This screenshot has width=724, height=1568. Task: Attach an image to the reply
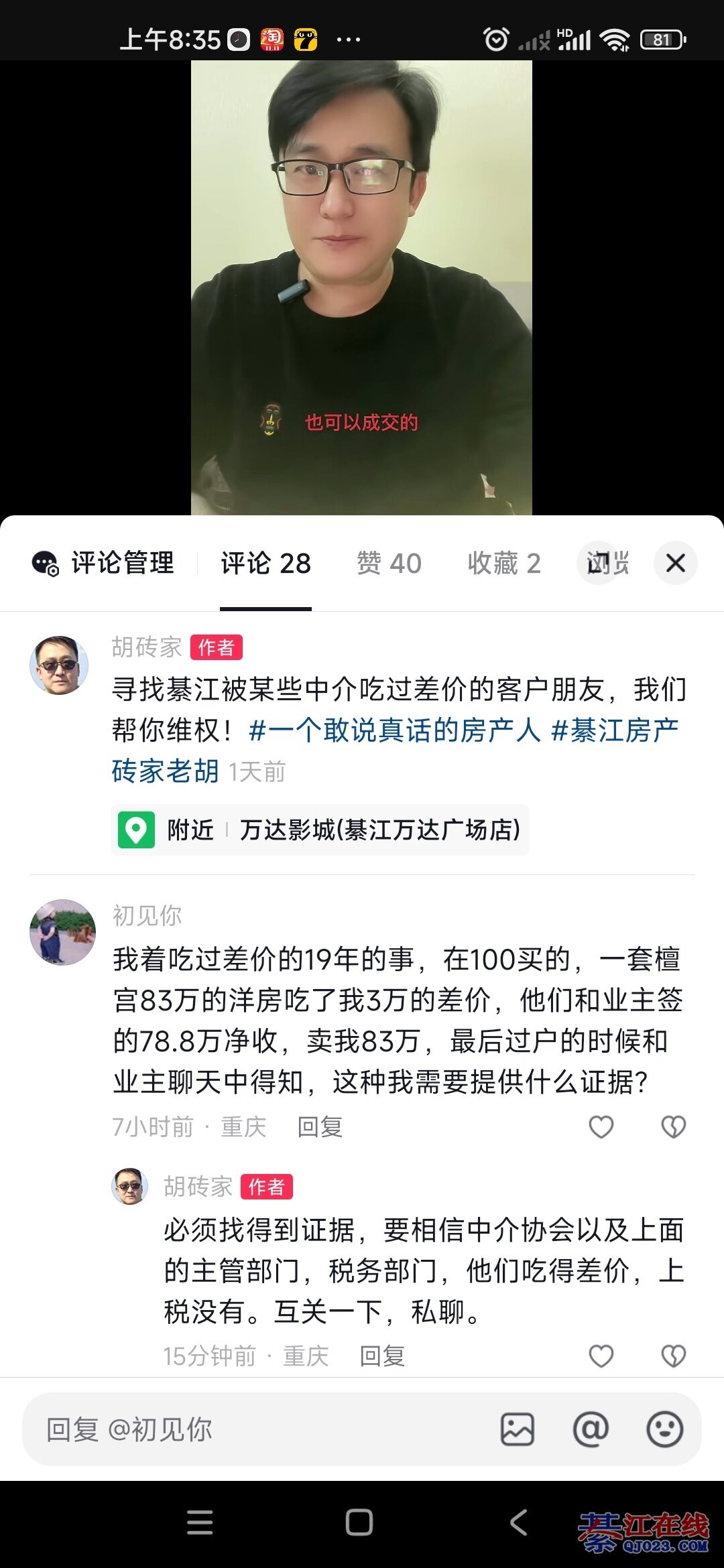point(518,1429)
